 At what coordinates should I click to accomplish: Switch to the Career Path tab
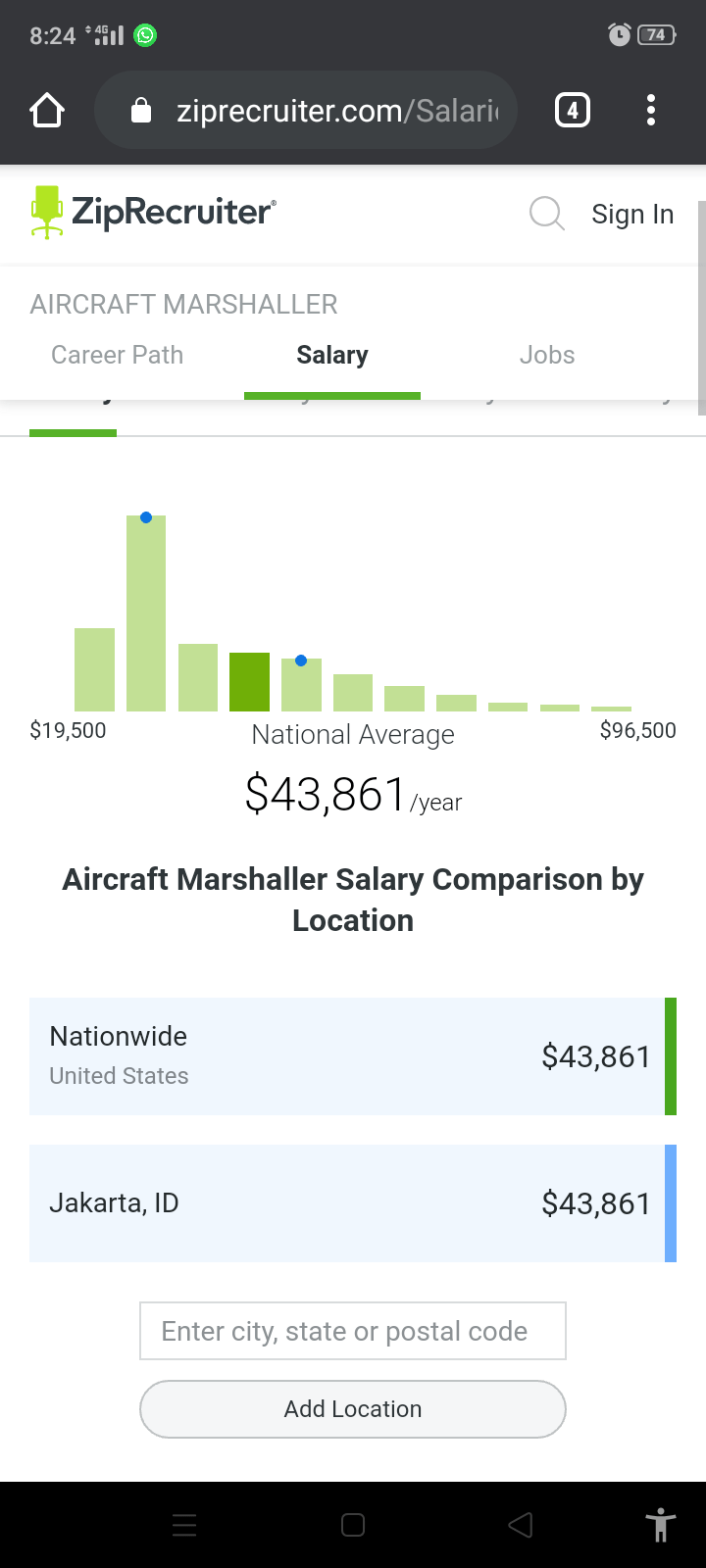(x=117, y=355)
